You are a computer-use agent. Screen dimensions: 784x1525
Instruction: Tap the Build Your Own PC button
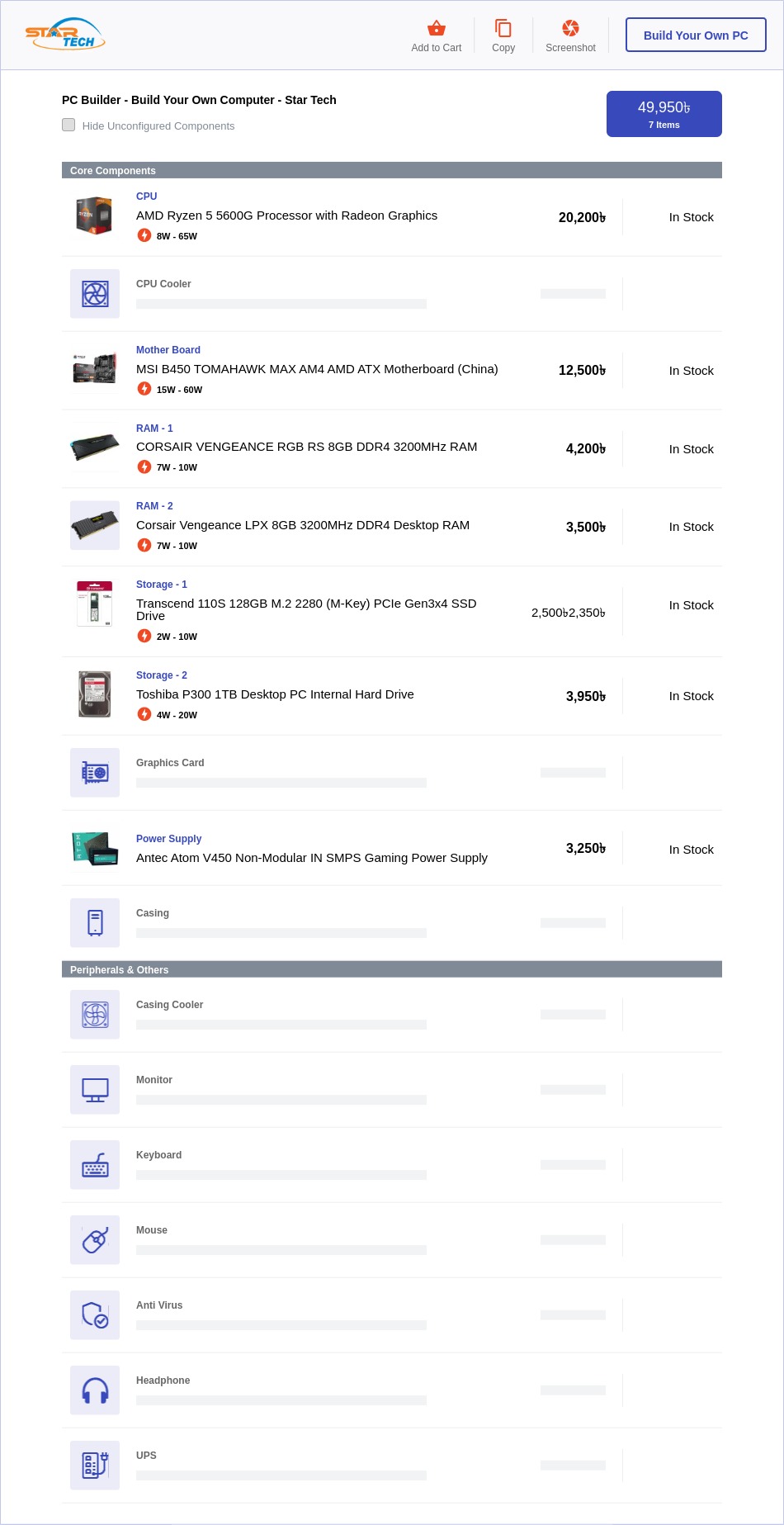click(695, 35)
